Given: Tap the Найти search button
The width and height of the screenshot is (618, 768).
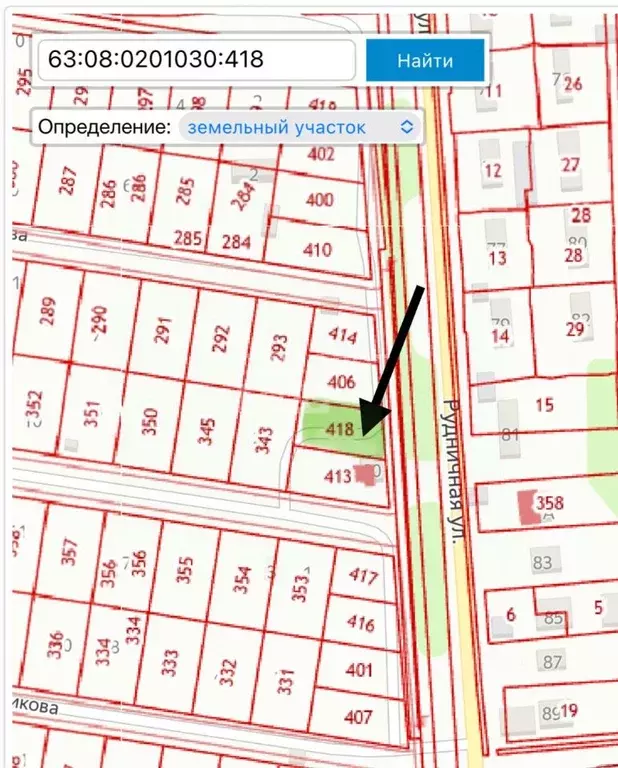Looking at the screenshot, I should point(425,60).
